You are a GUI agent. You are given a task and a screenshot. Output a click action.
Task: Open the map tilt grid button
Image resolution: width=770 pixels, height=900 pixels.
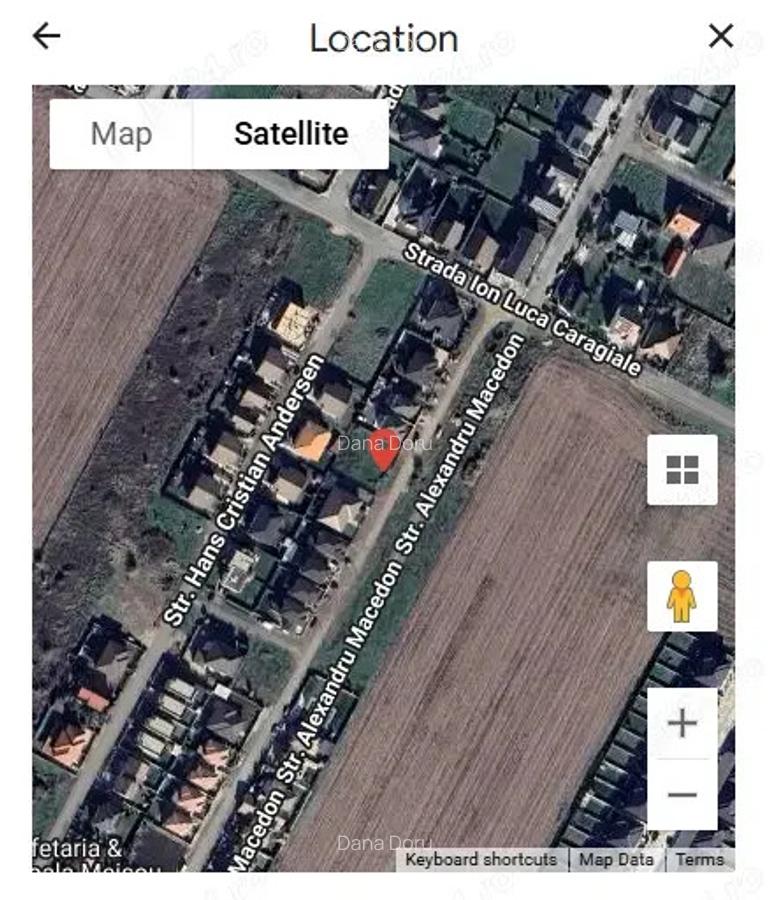[682, 469]
